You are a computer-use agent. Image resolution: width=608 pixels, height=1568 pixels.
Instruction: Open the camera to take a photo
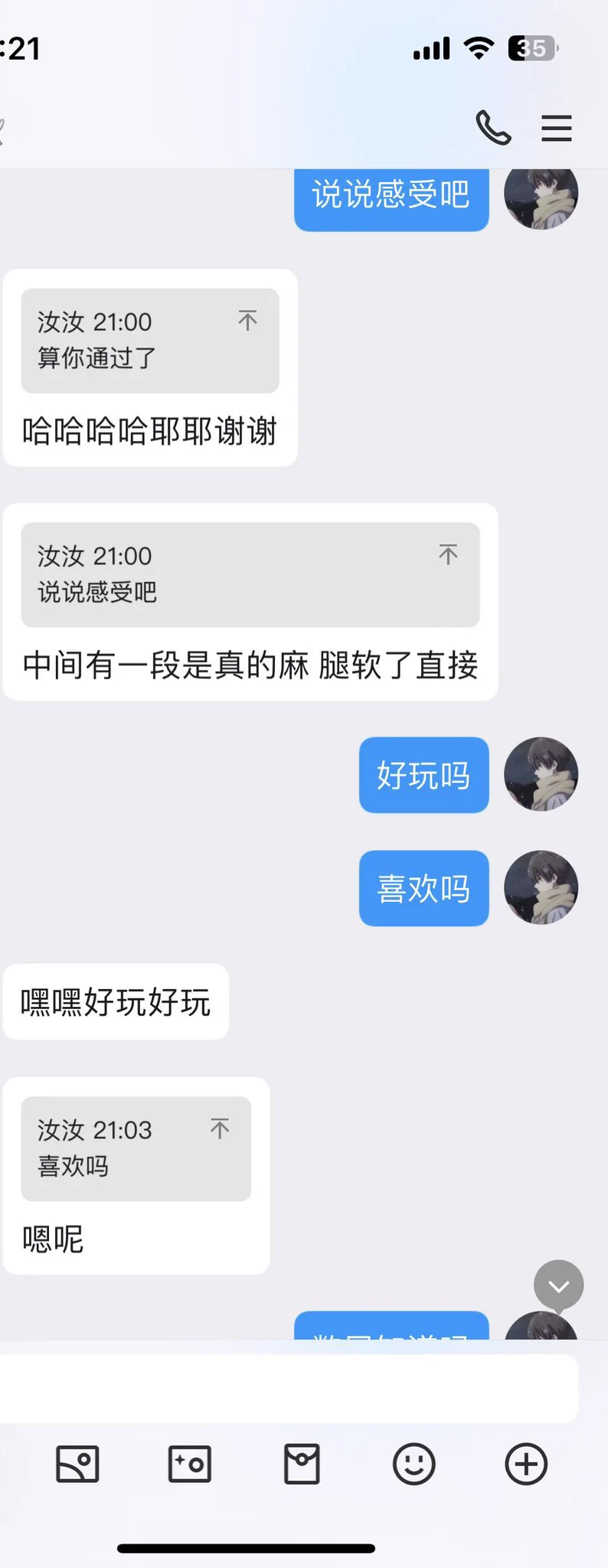tap(189, 1463)
